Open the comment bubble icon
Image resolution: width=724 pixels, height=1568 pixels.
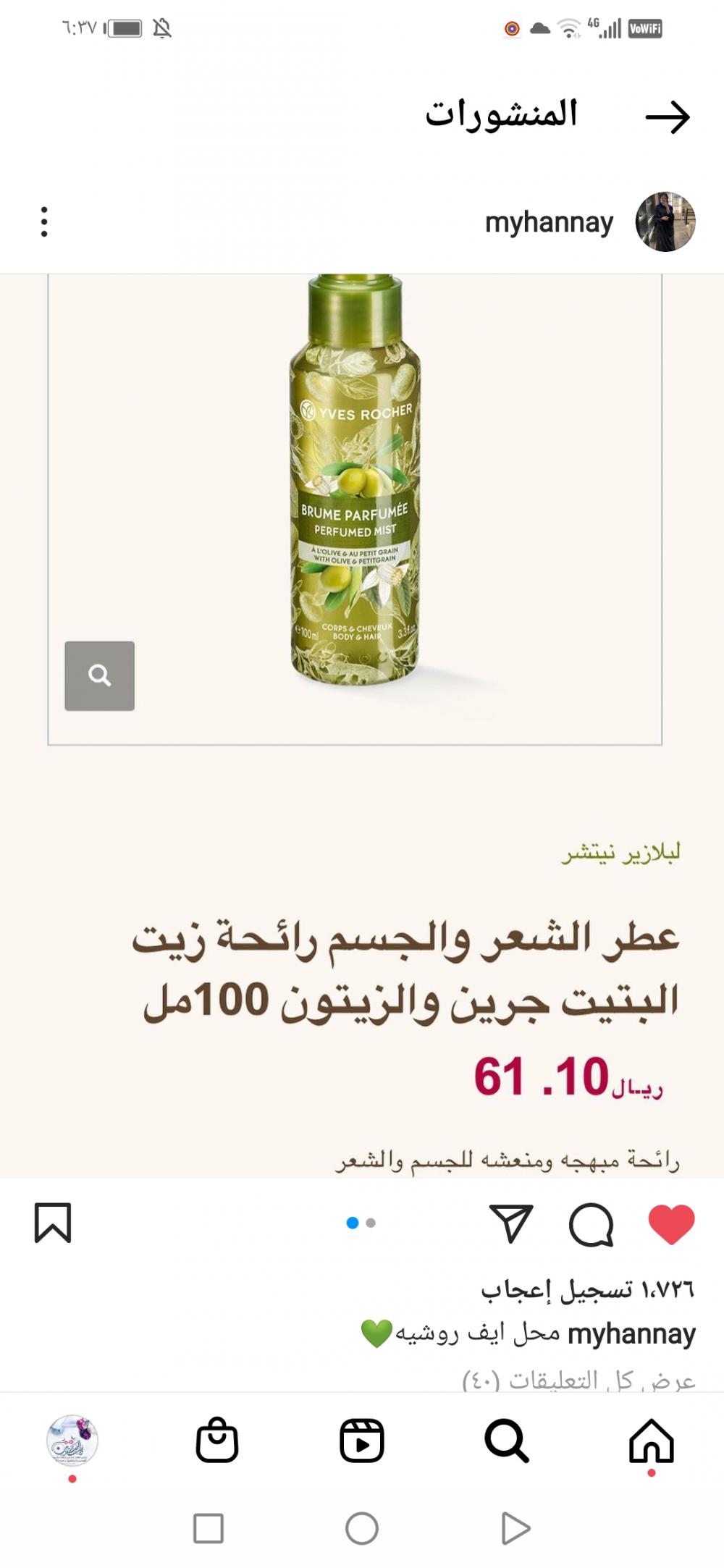click(x=591, y=1223)
